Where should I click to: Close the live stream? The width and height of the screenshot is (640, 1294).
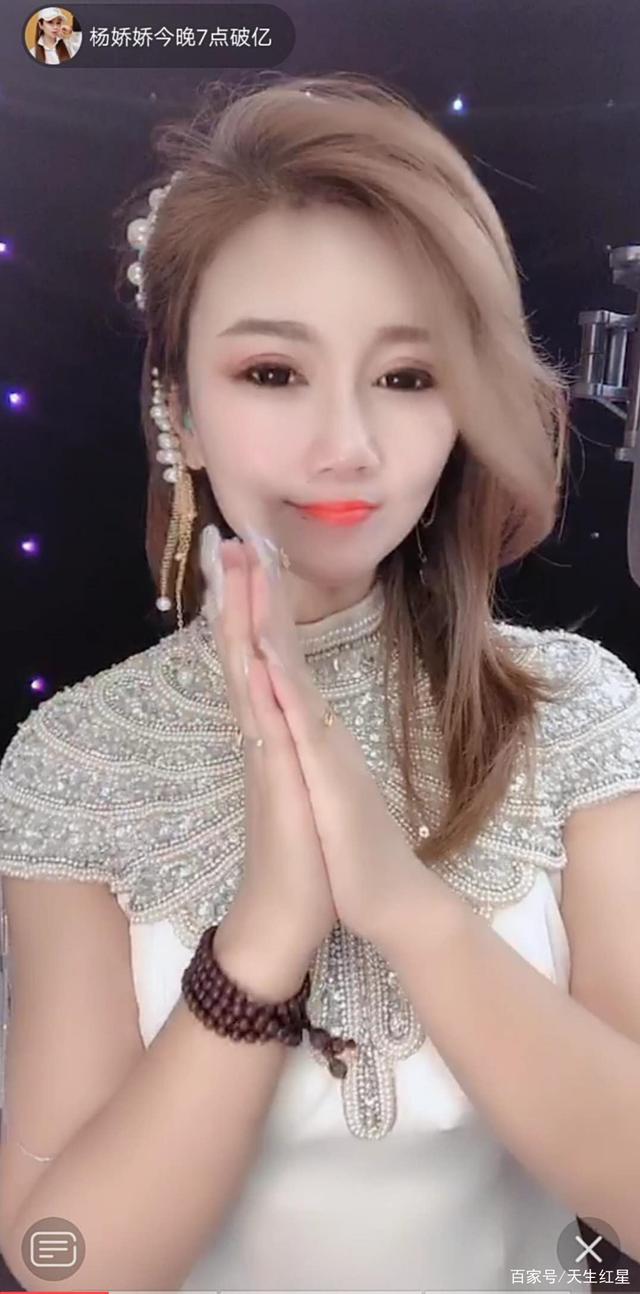(x=588, y=1247)
